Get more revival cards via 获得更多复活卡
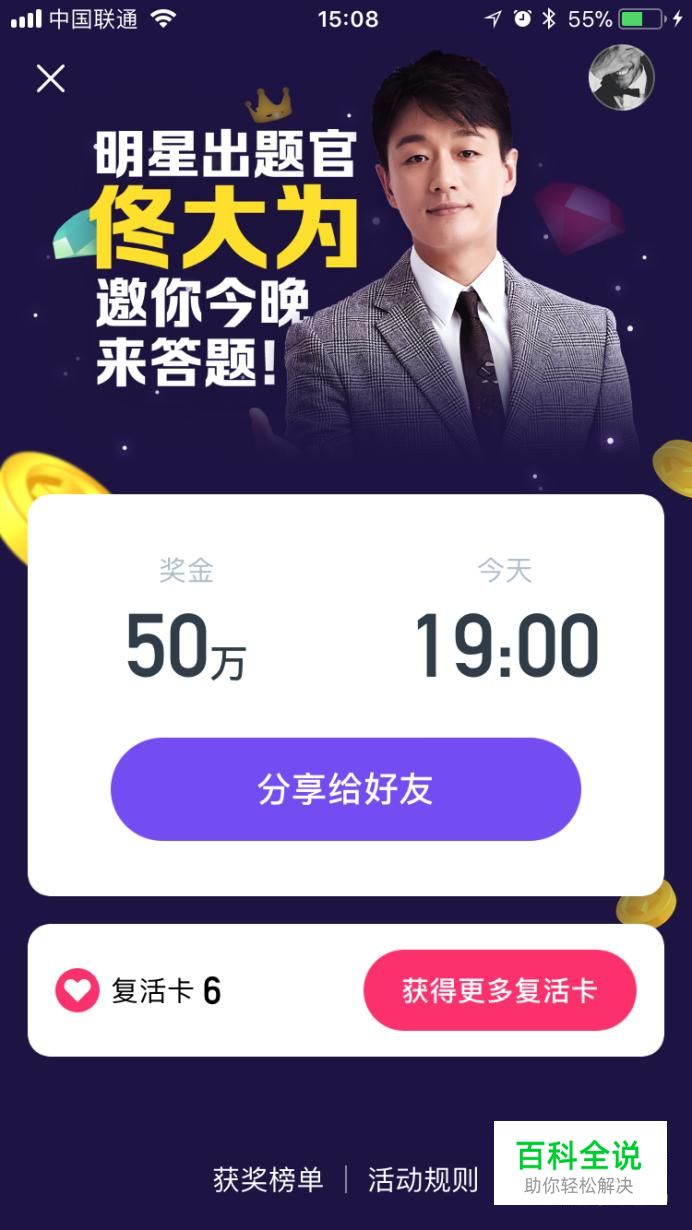 pos(499,990)
